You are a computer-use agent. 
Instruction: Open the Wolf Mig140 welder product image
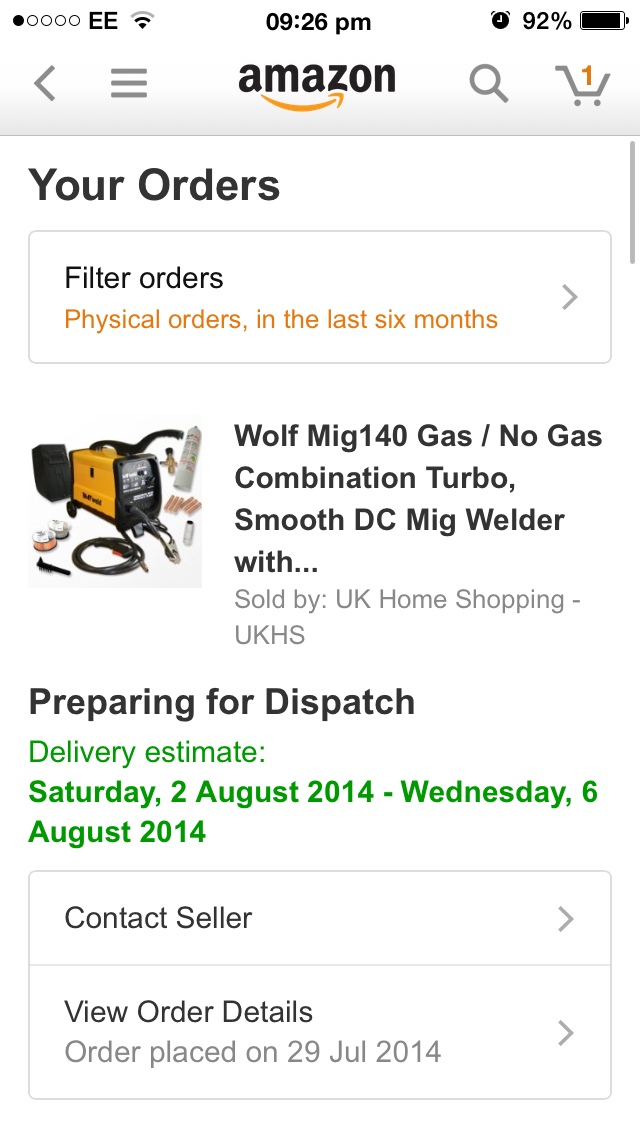(115, 502)
